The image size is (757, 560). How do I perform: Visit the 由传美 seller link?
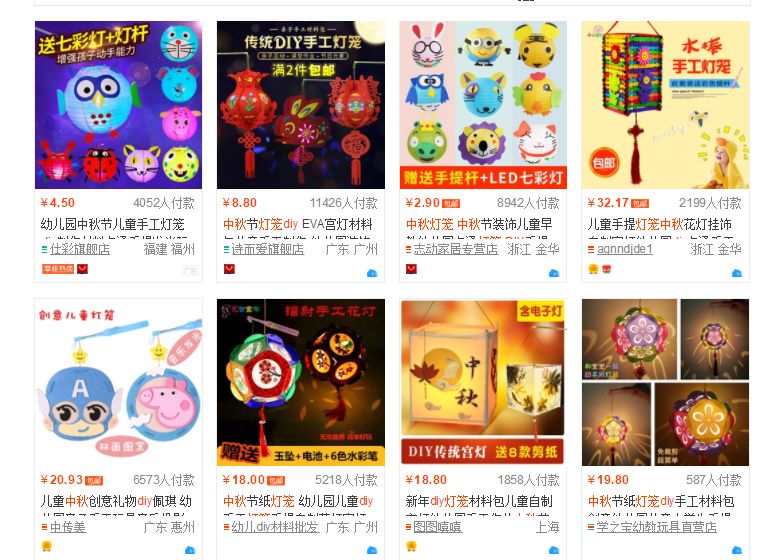coord(67,526)
